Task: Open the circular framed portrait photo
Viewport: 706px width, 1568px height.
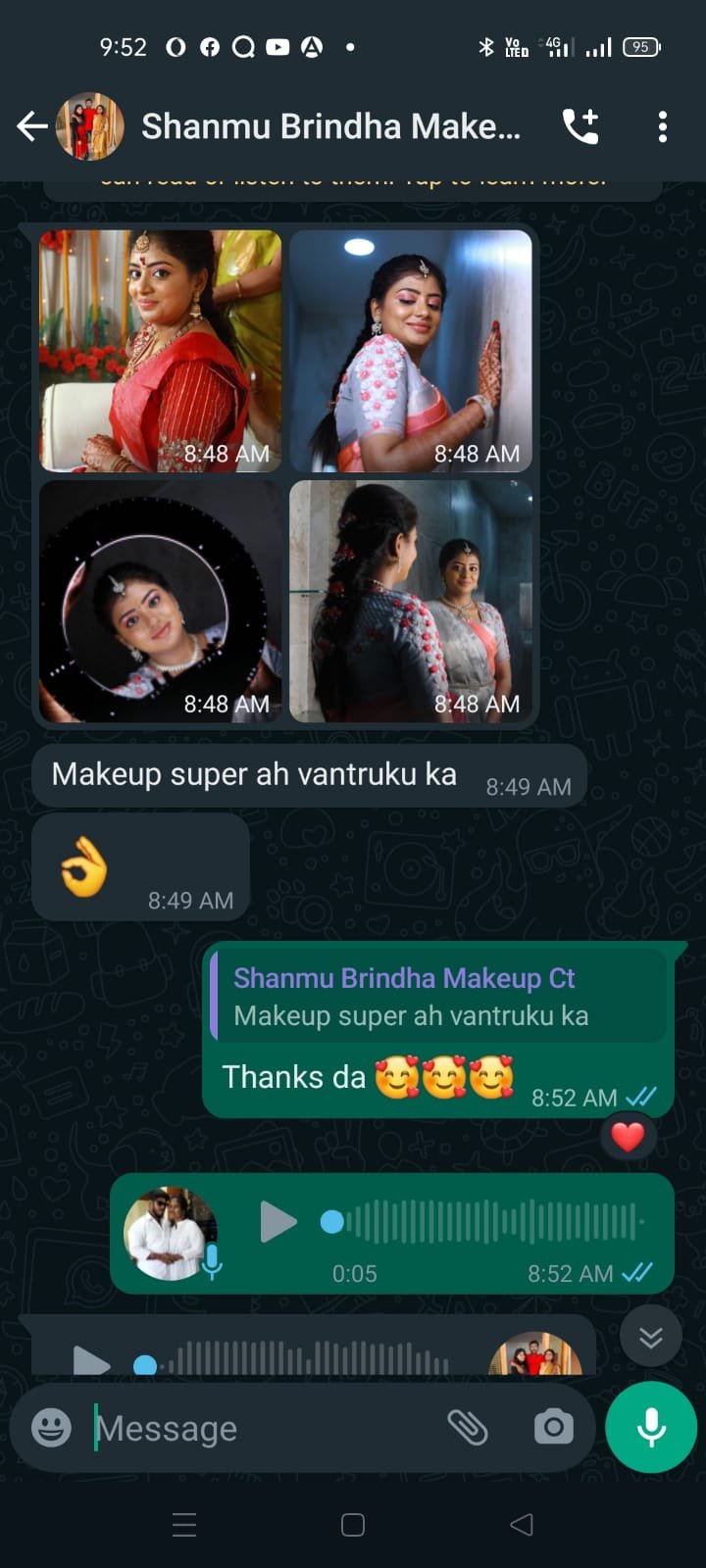Action: 160,601
